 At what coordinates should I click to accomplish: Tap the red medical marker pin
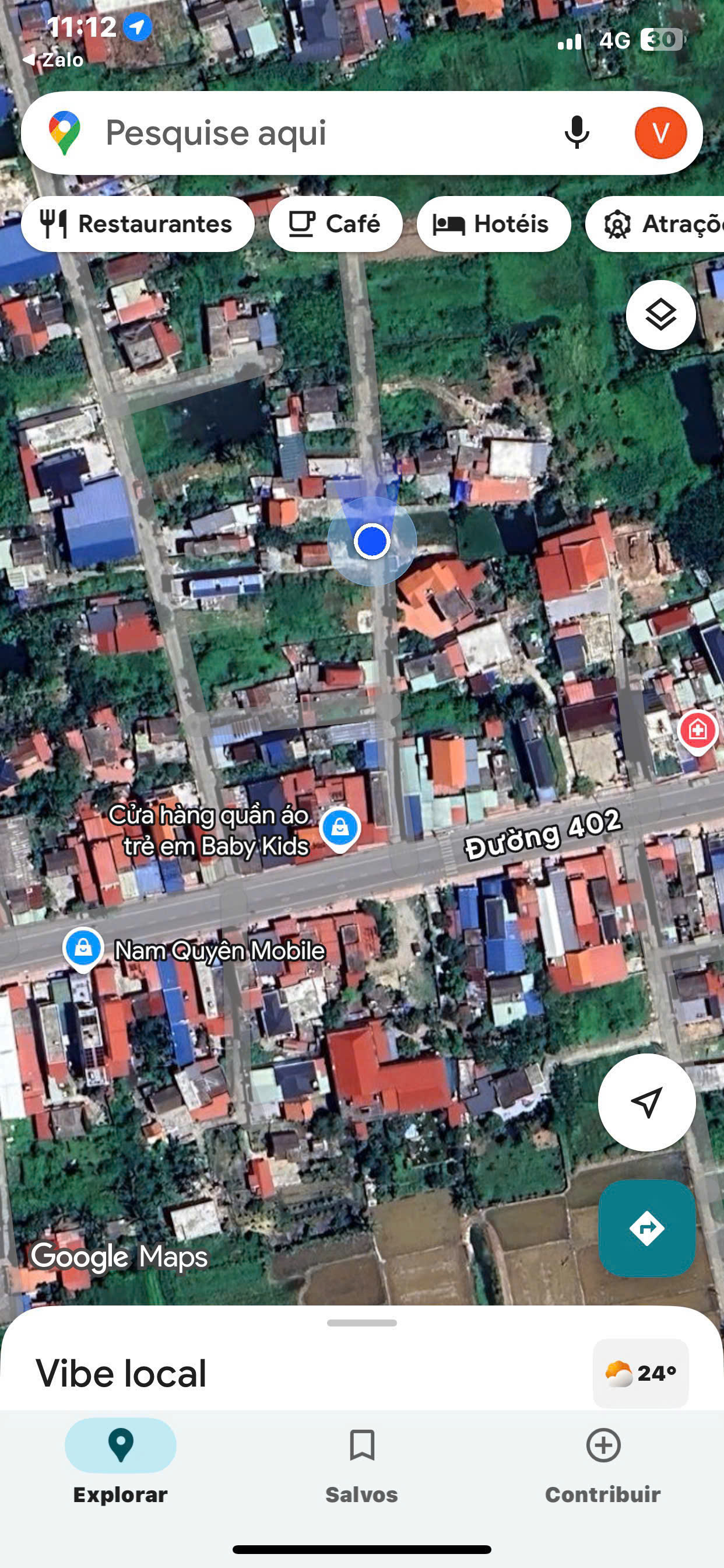point(697,730)
